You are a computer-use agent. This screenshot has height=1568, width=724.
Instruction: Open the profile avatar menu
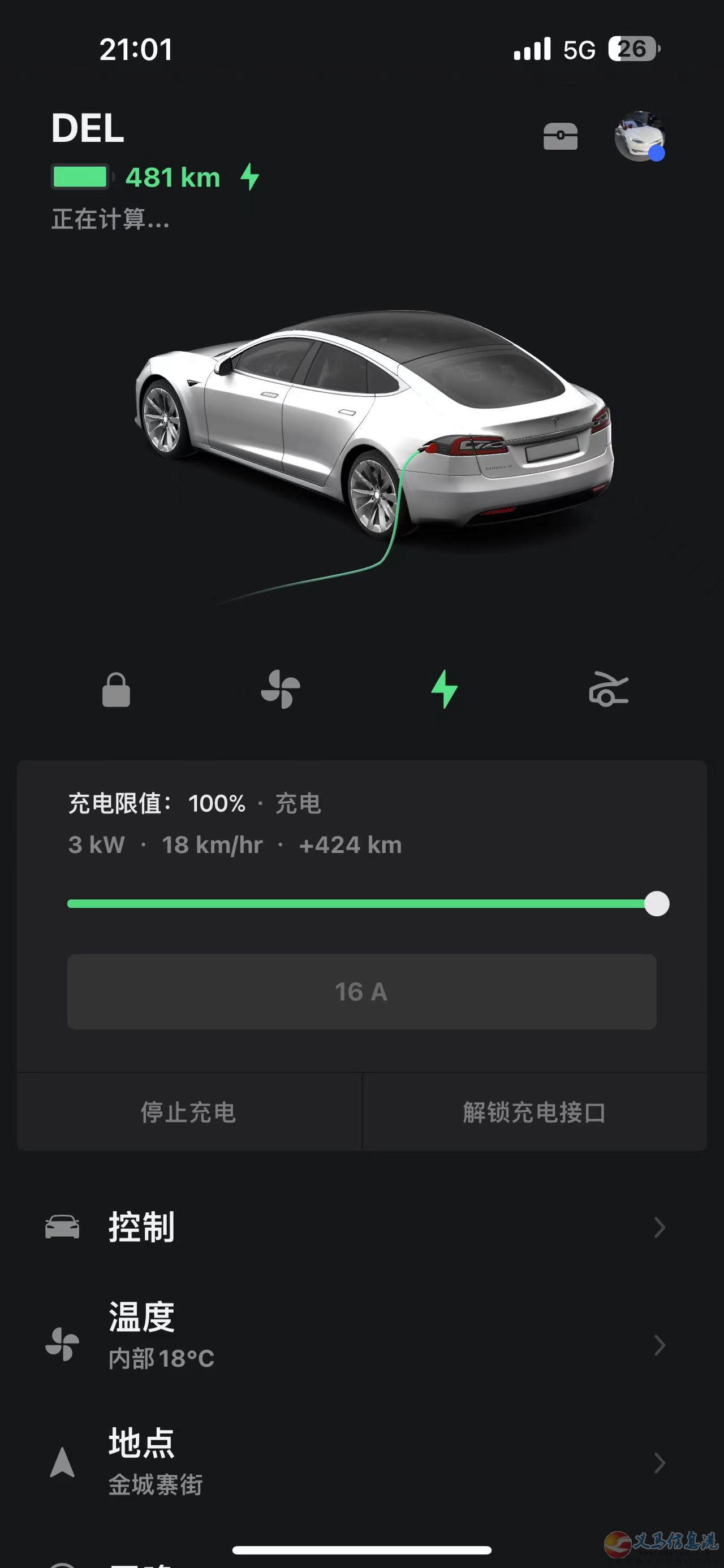639,136
